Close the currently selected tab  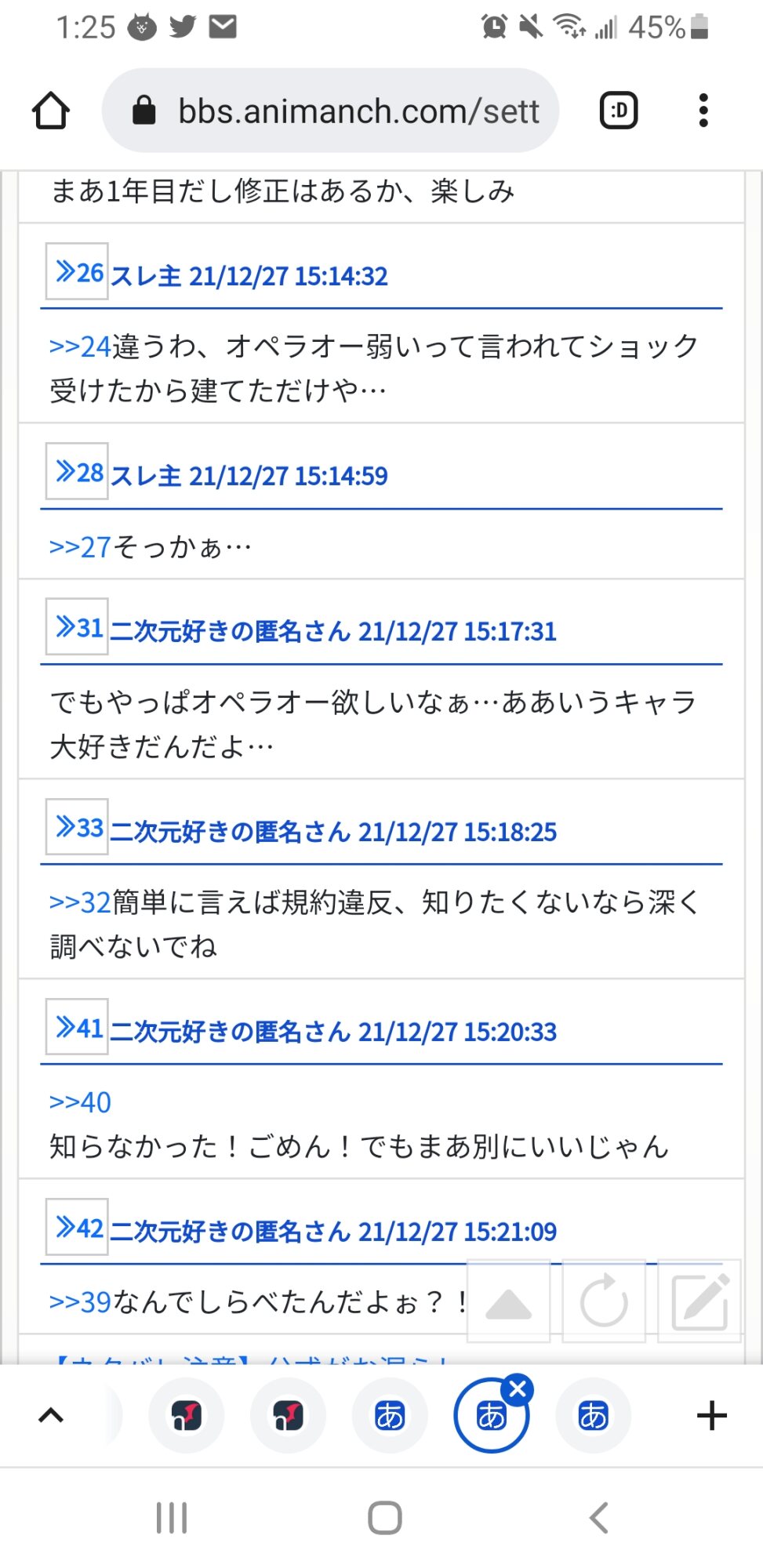click(518, 1390)
